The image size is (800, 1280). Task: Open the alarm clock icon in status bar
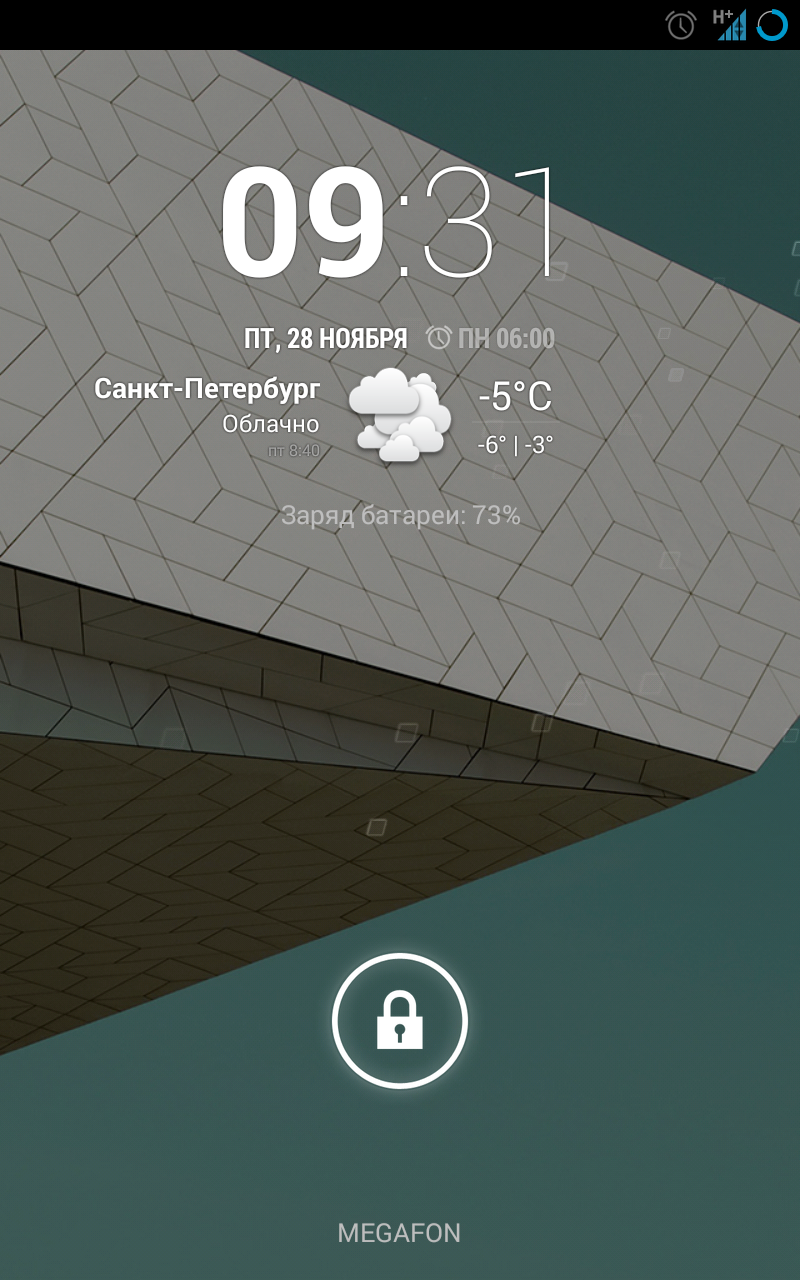click(680, 26)
